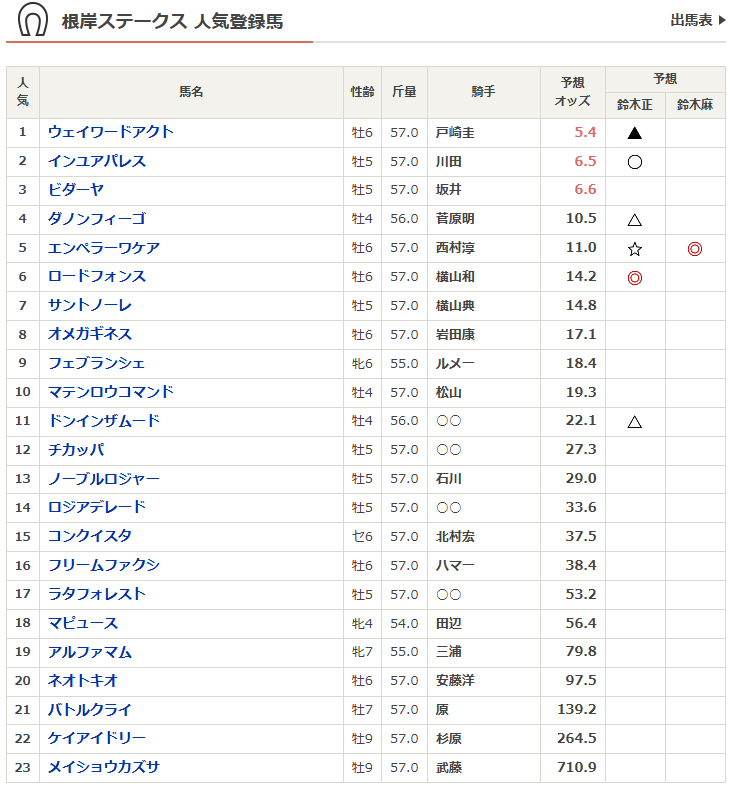This screenshot has width=730, height=787.
Task: View オメガギネス details
Action: pyautogui.click(x=89, y=334)
